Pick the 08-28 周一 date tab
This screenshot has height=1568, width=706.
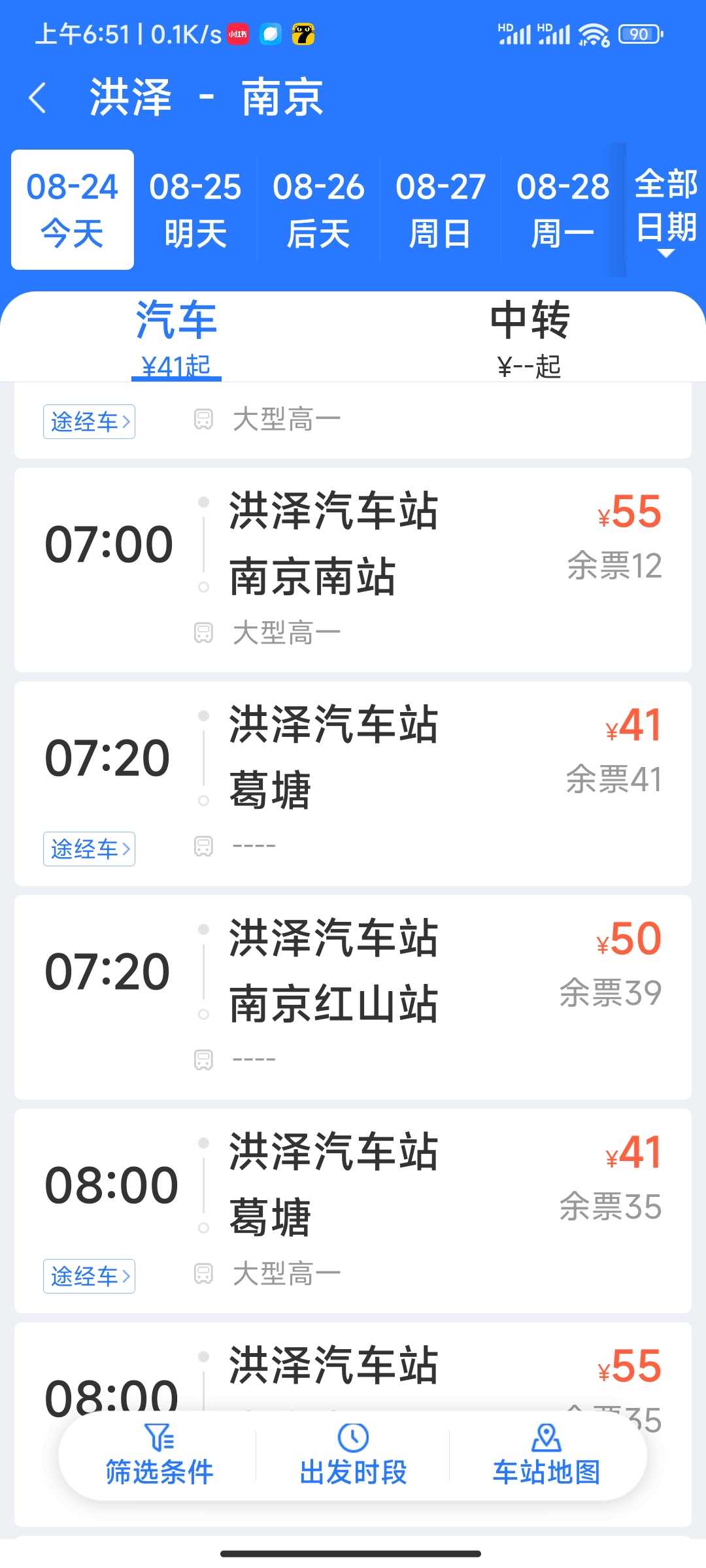pos(562,210)
